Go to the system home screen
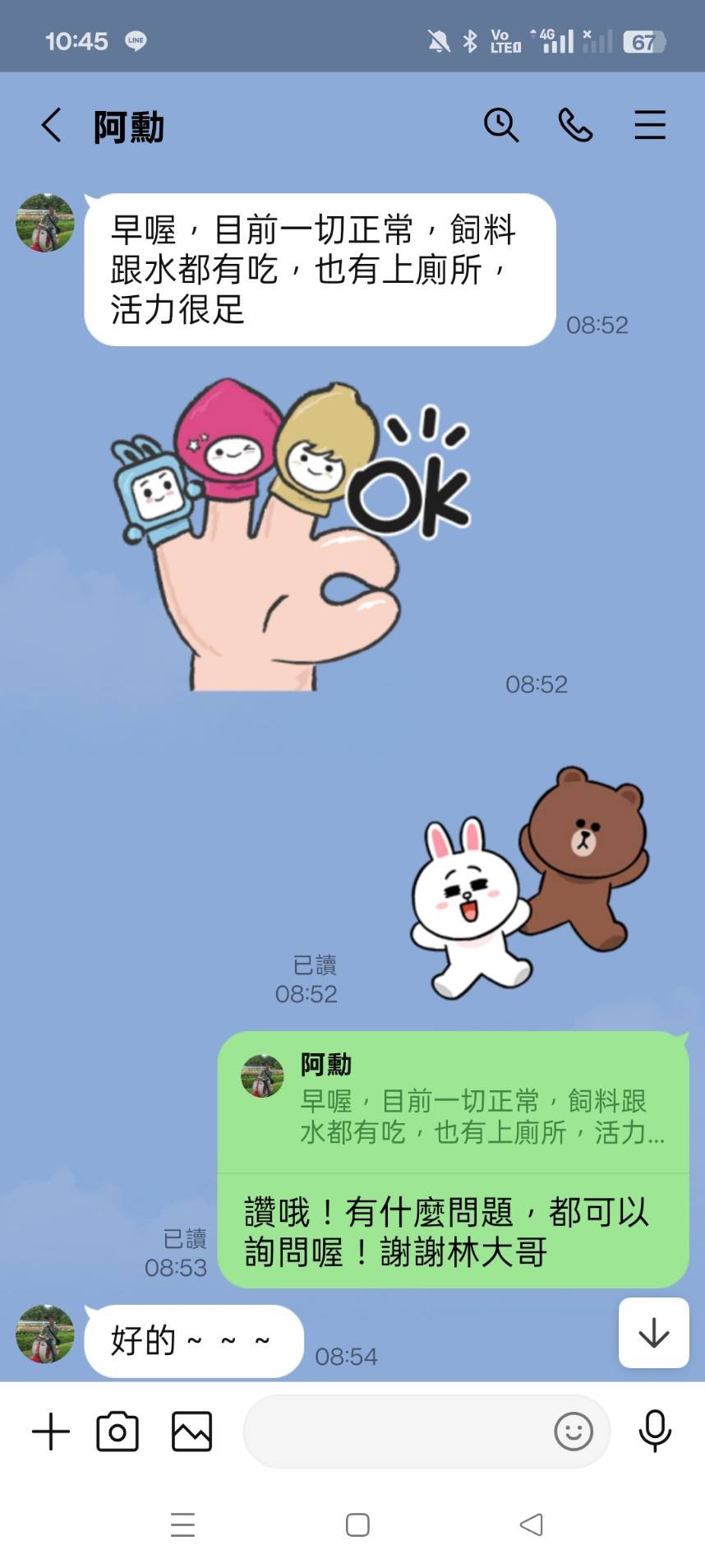 (357, 1524)
